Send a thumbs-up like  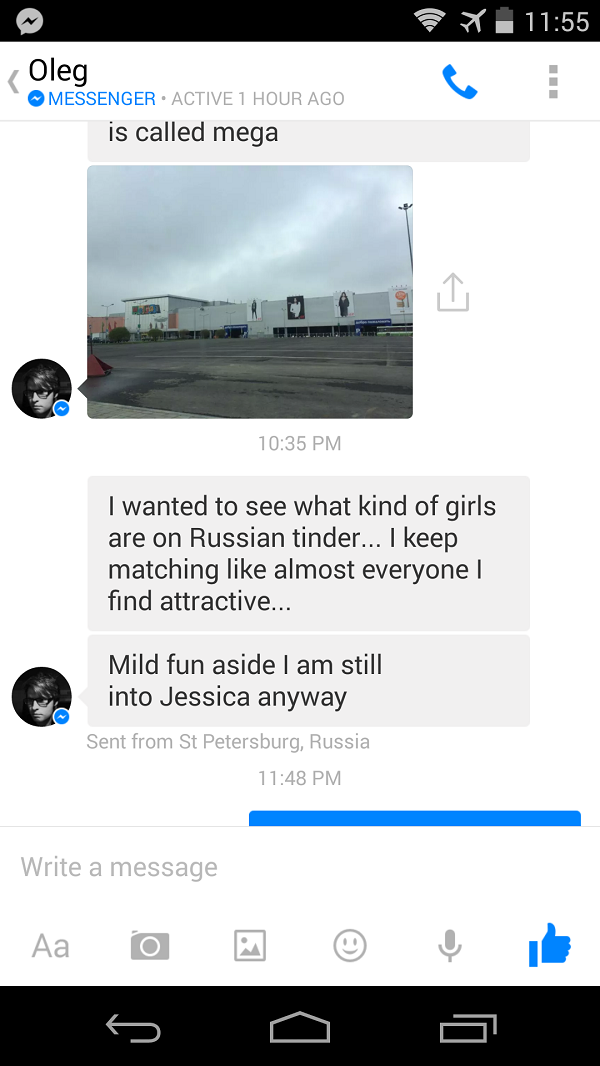pyautogui.click(x=549, y=945)
